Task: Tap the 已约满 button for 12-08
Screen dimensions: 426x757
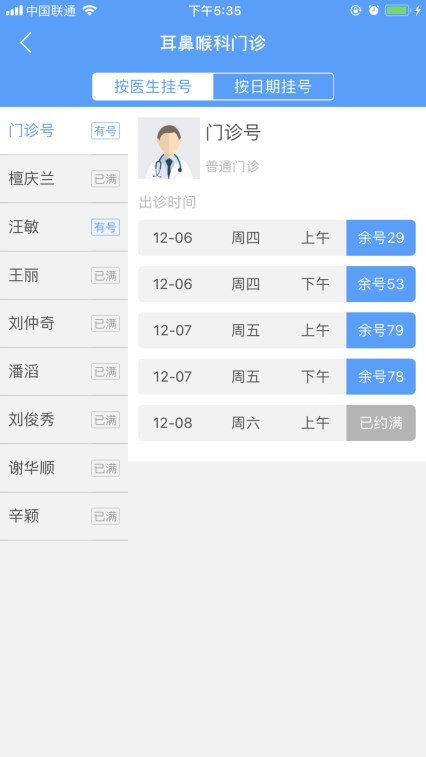Action: 381,423
